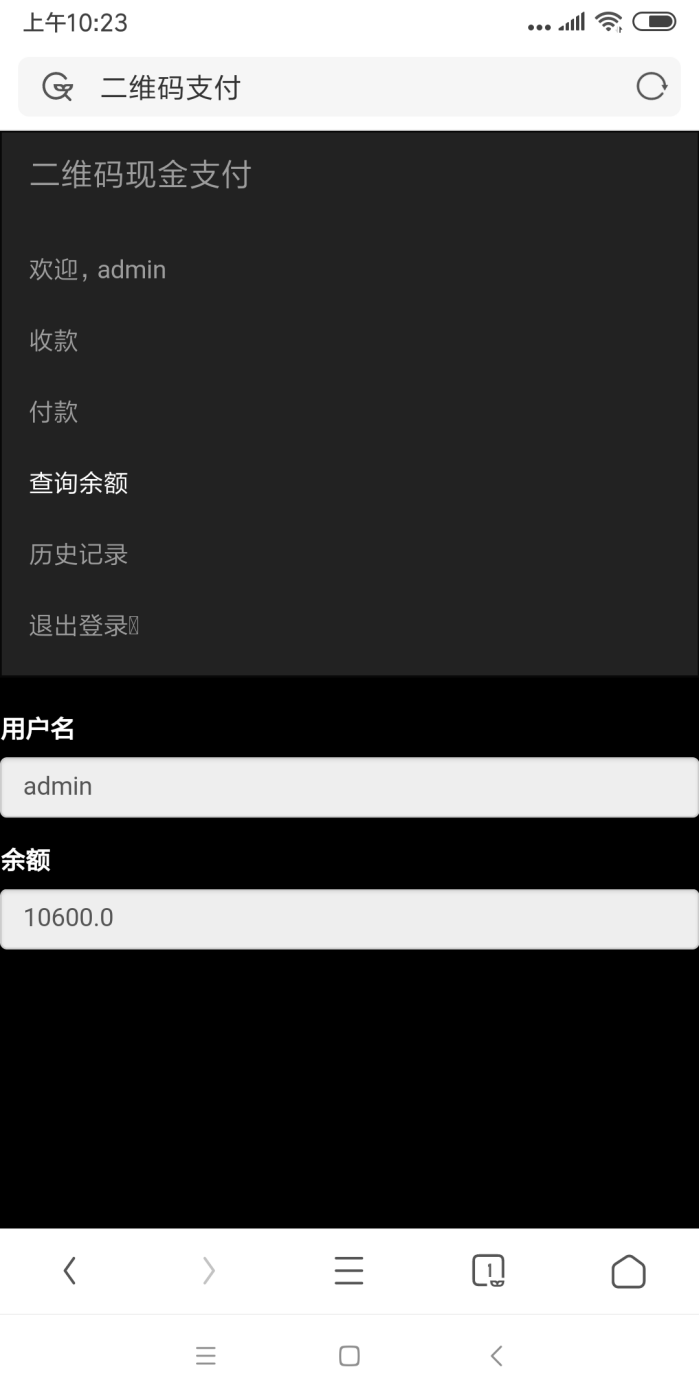Tap the address bar showing 二维码支付
699x1398 pixels.
330,88
